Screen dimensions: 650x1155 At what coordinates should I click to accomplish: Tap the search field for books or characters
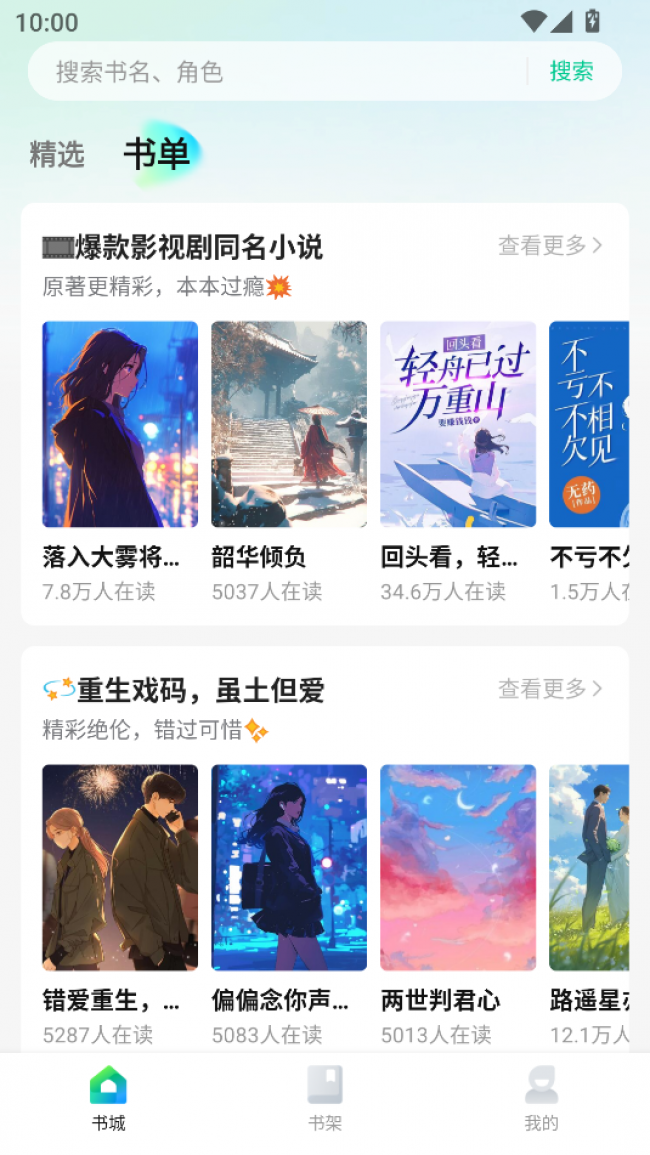point(280,72)
